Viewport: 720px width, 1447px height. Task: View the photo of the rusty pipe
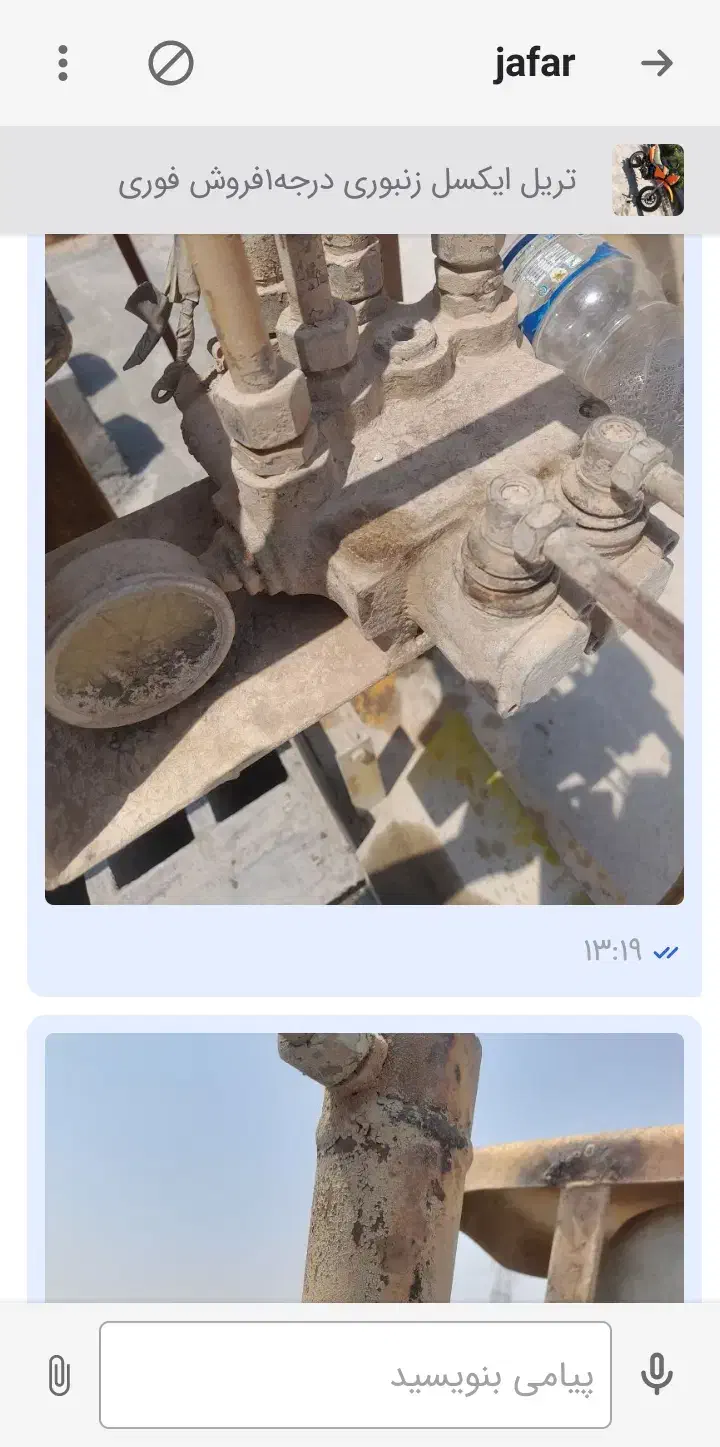tap(364, 1167)
